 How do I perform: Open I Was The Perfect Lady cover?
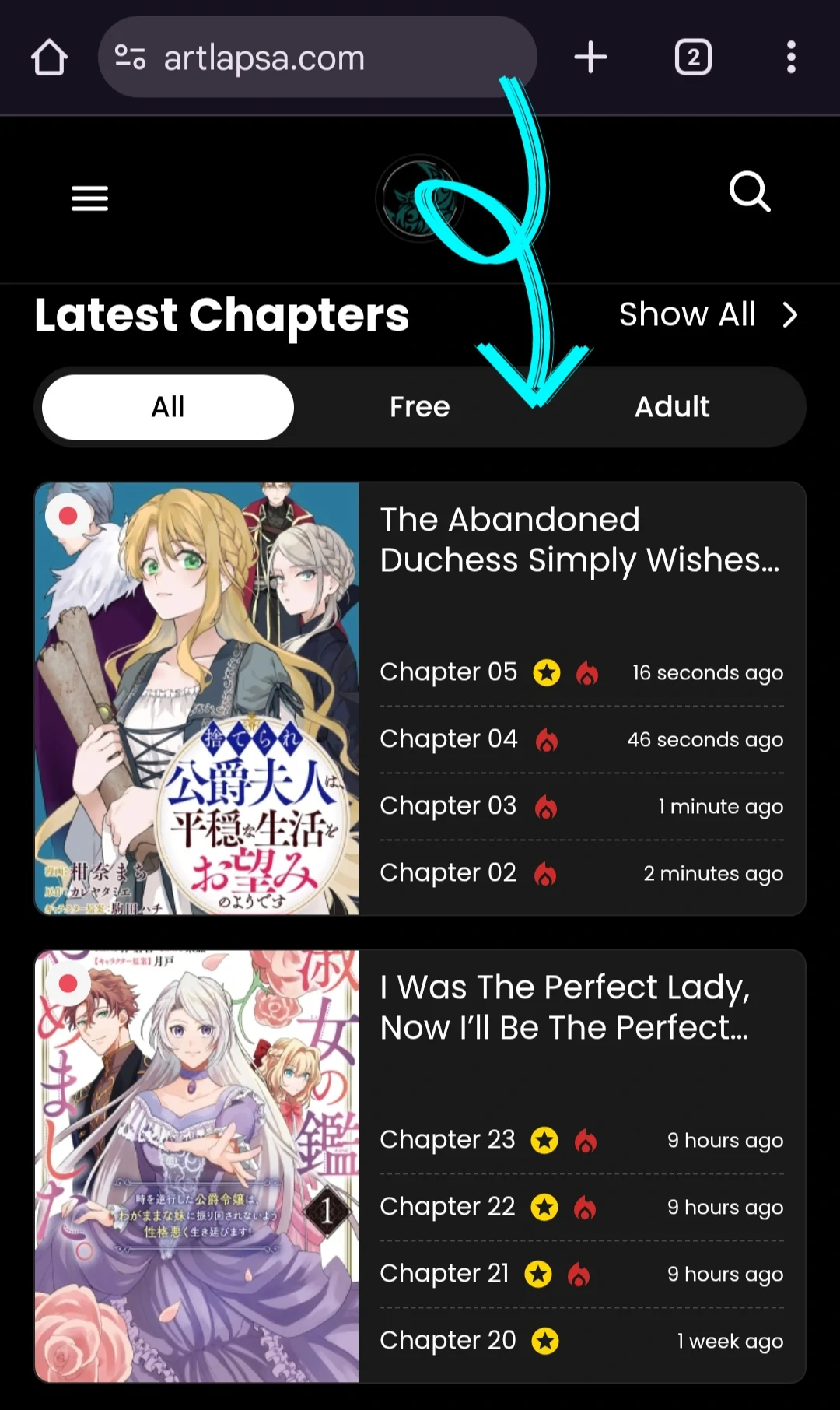pos(197,1166)
